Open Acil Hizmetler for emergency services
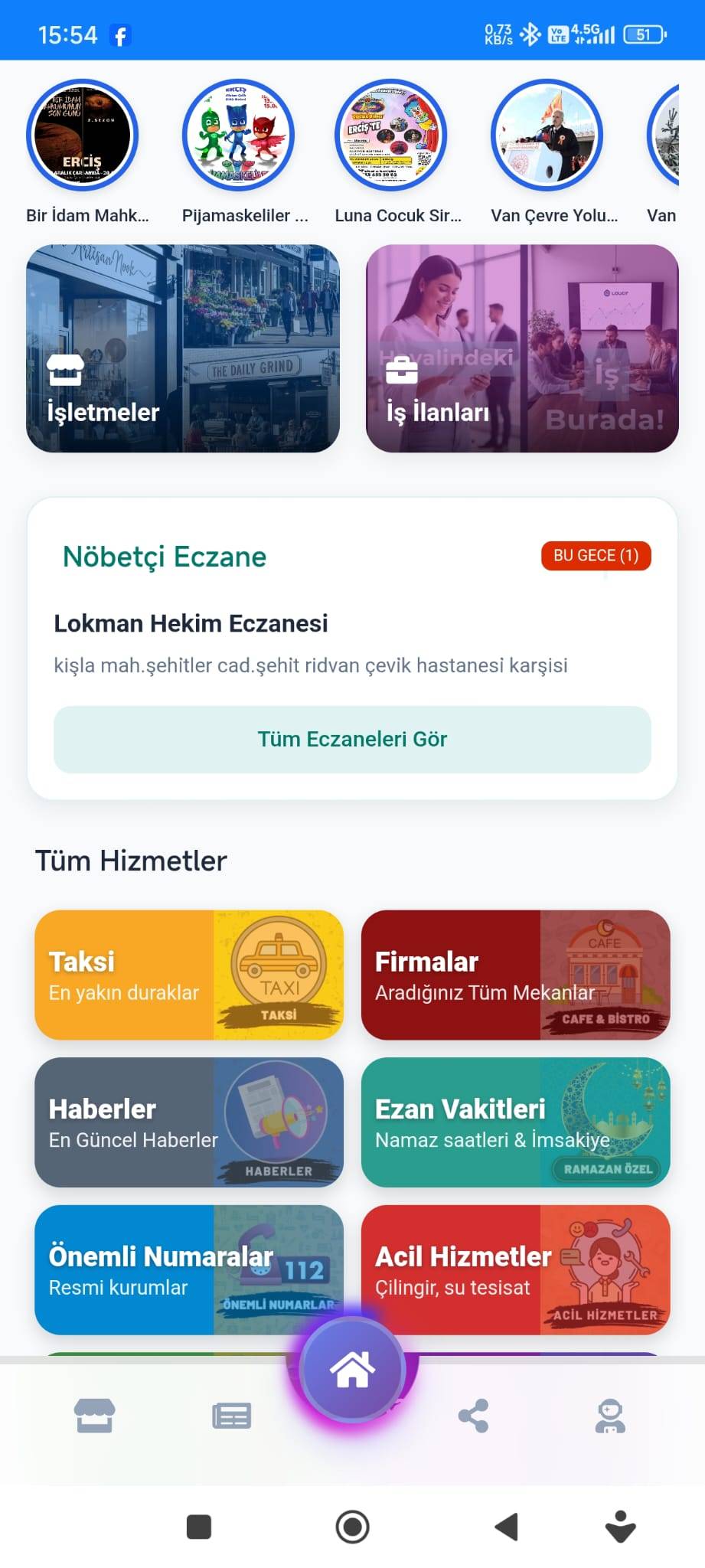705x1568 pixels. point(515,1271)
